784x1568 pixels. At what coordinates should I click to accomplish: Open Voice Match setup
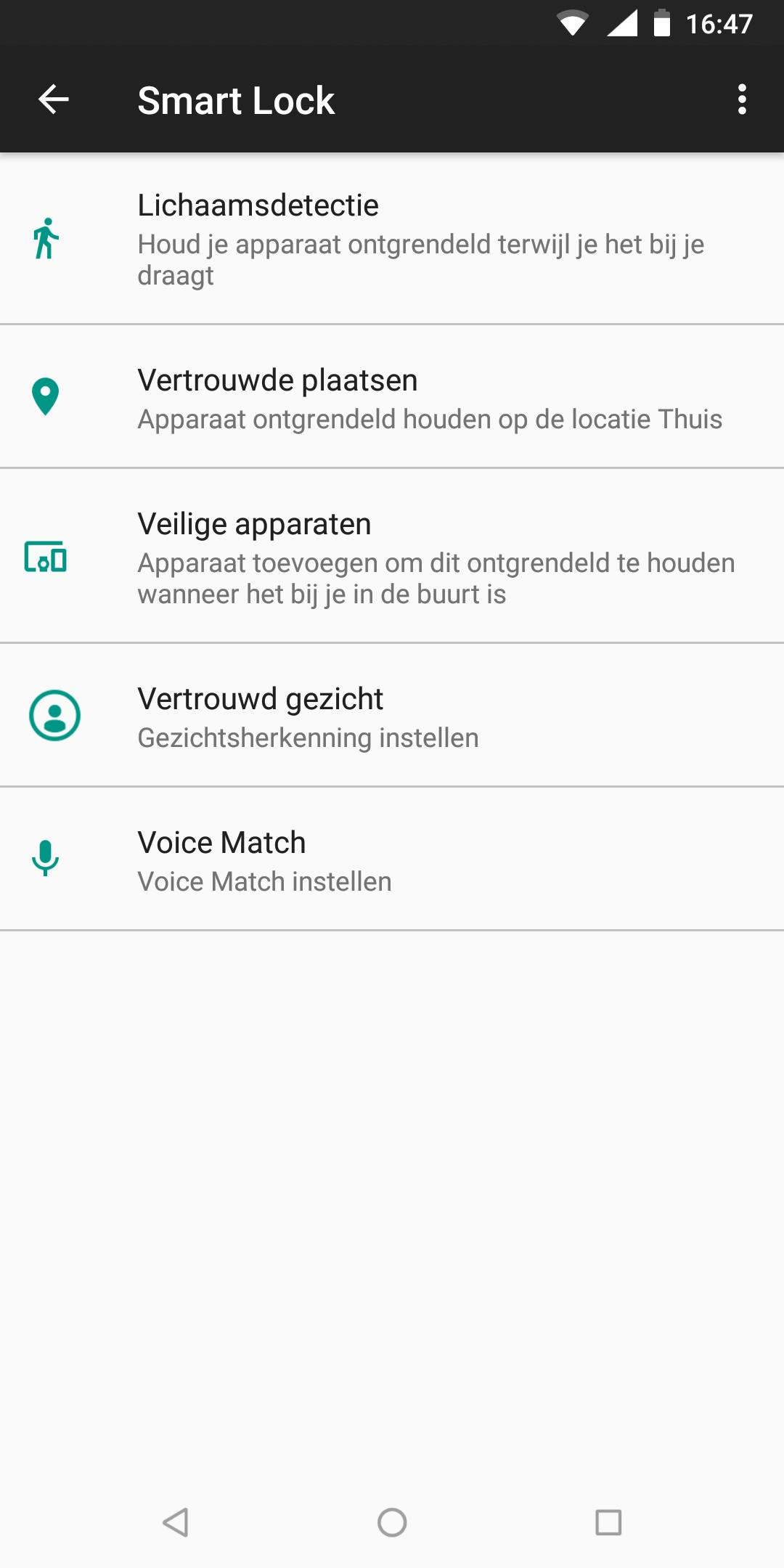point(392,859)
